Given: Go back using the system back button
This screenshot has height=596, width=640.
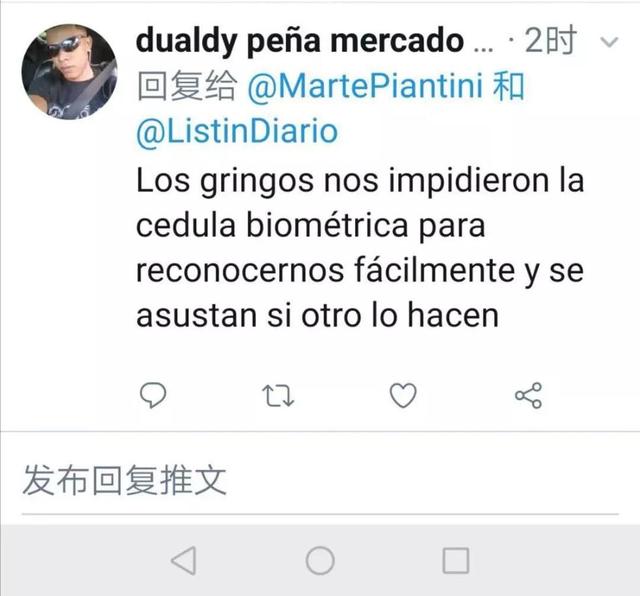Looking at the screenshot, I should 184,560.
